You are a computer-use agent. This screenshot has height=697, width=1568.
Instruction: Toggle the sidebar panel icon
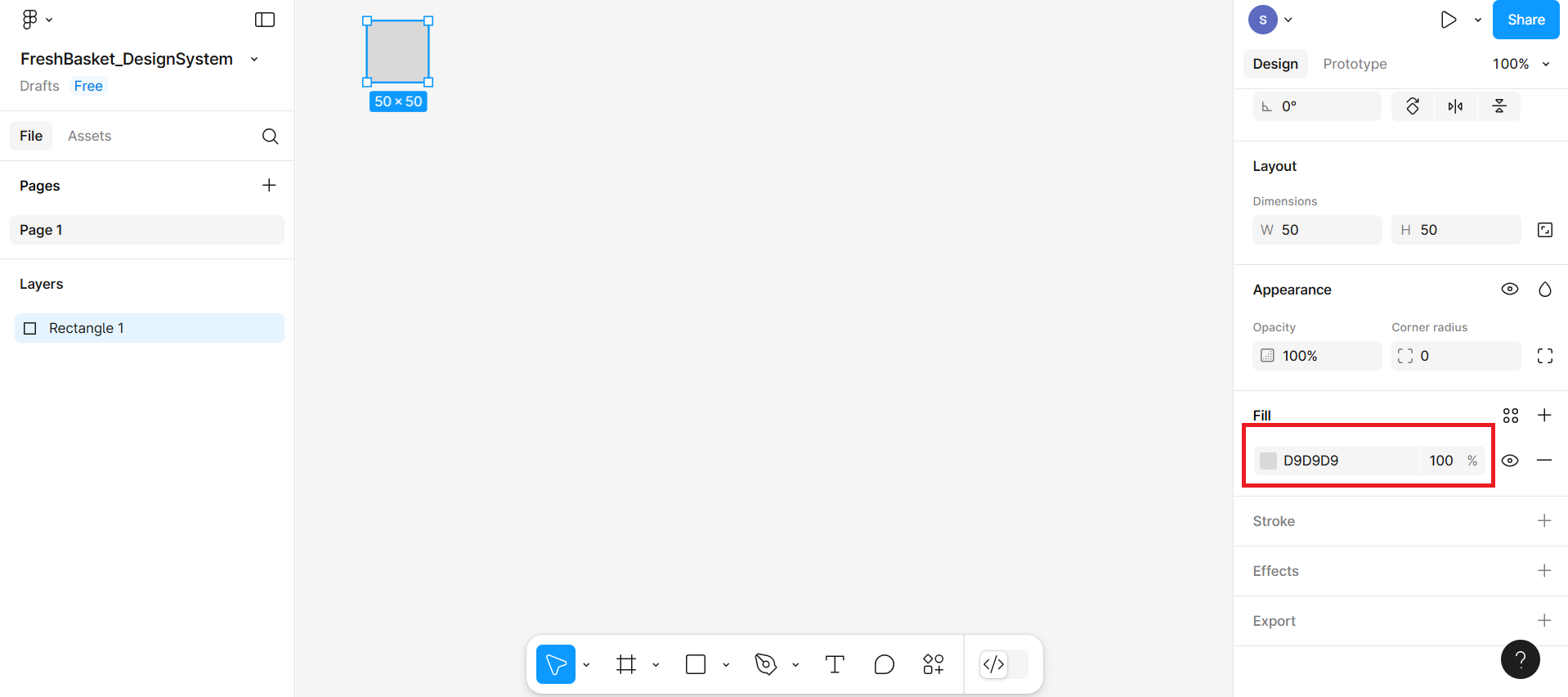[265, 20]
